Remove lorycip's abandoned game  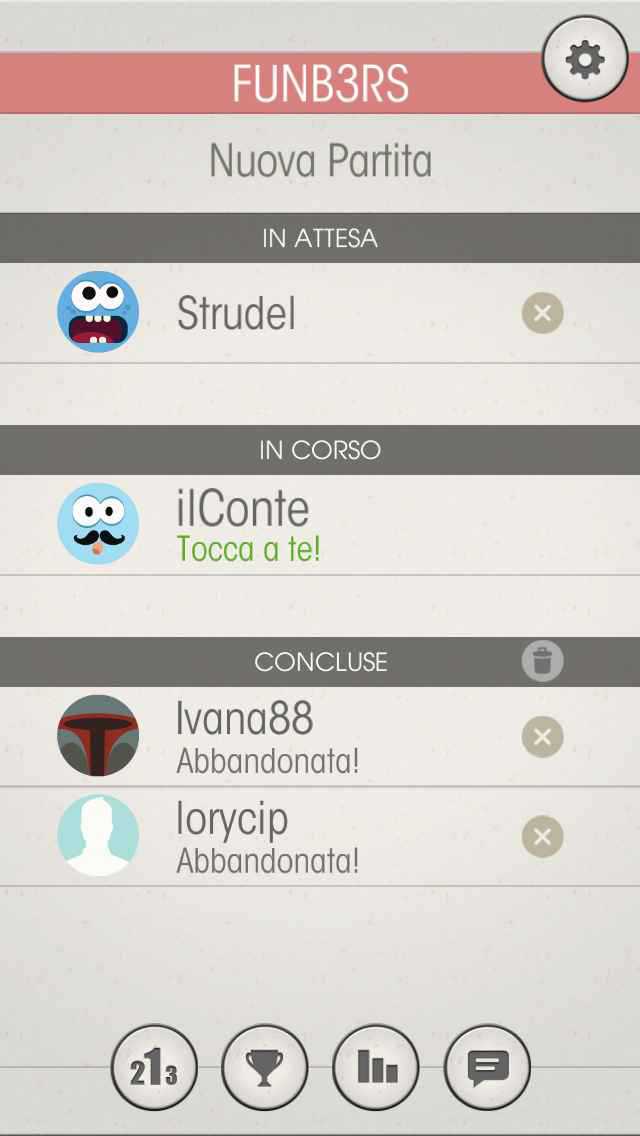click(x=542, y=837)
